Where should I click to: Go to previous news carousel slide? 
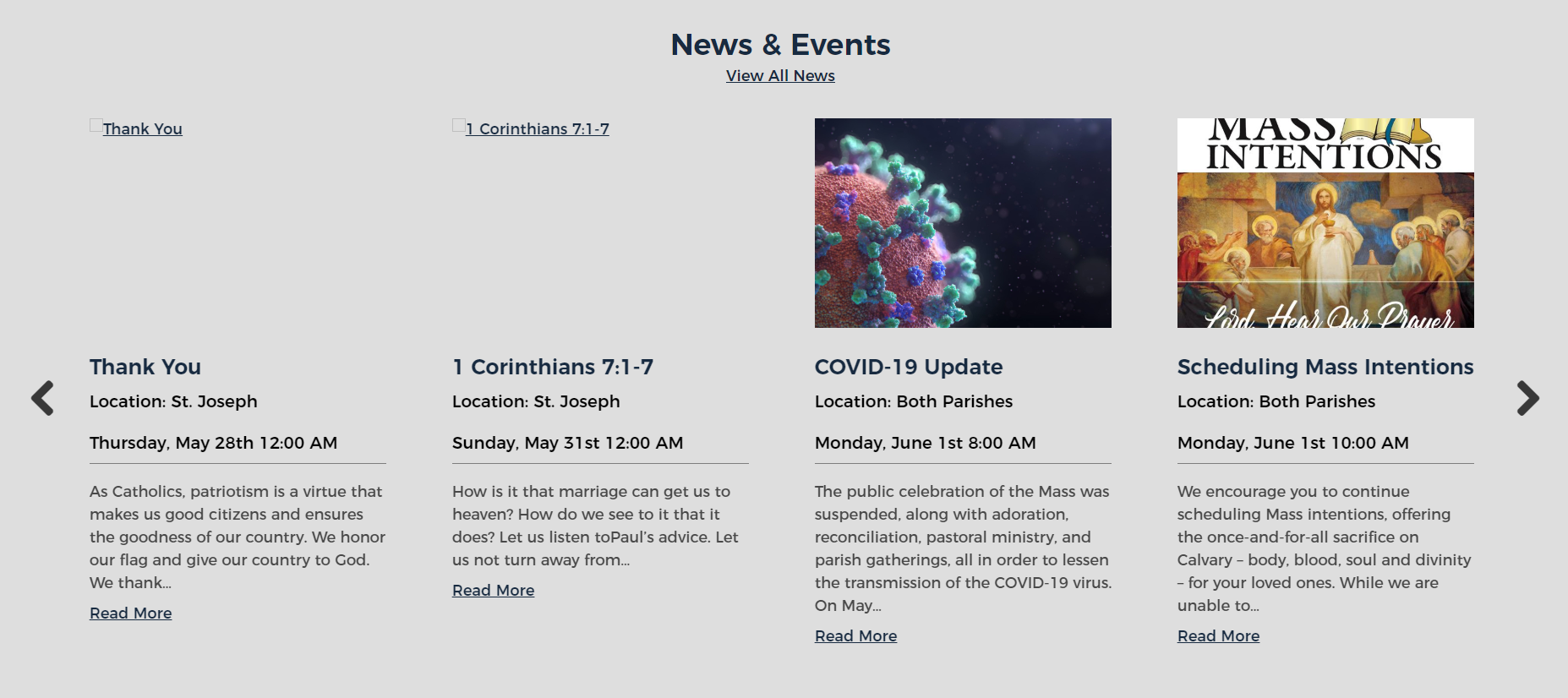click(x=42, y=398)
